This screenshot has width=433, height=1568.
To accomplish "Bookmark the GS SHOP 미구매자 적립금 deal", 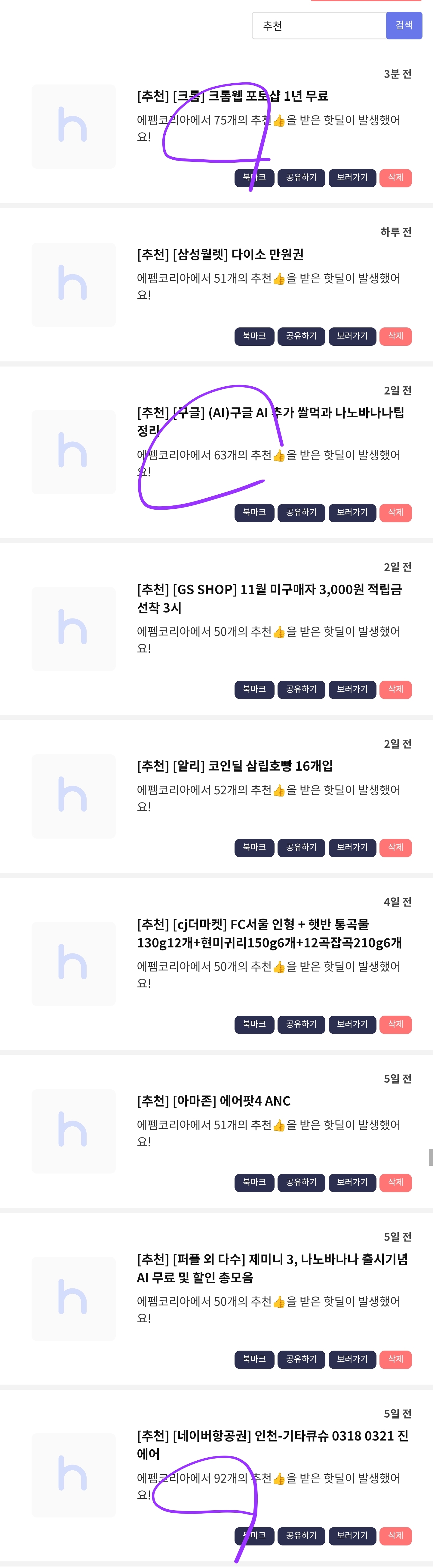I will tap(254, 689).
